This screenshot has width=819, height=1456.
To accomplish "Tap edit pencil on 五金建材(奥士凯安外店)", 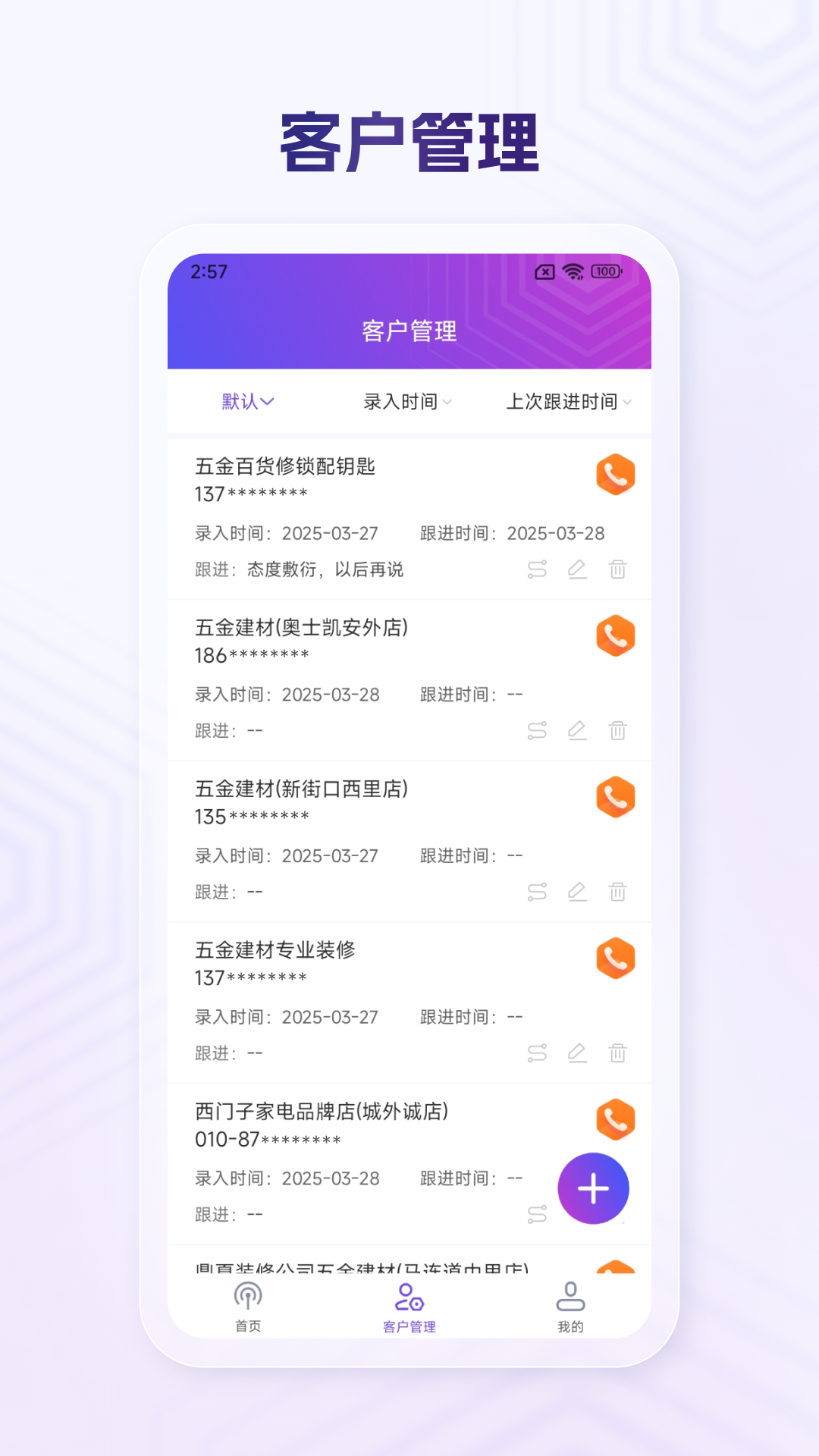I will point(578,730).
